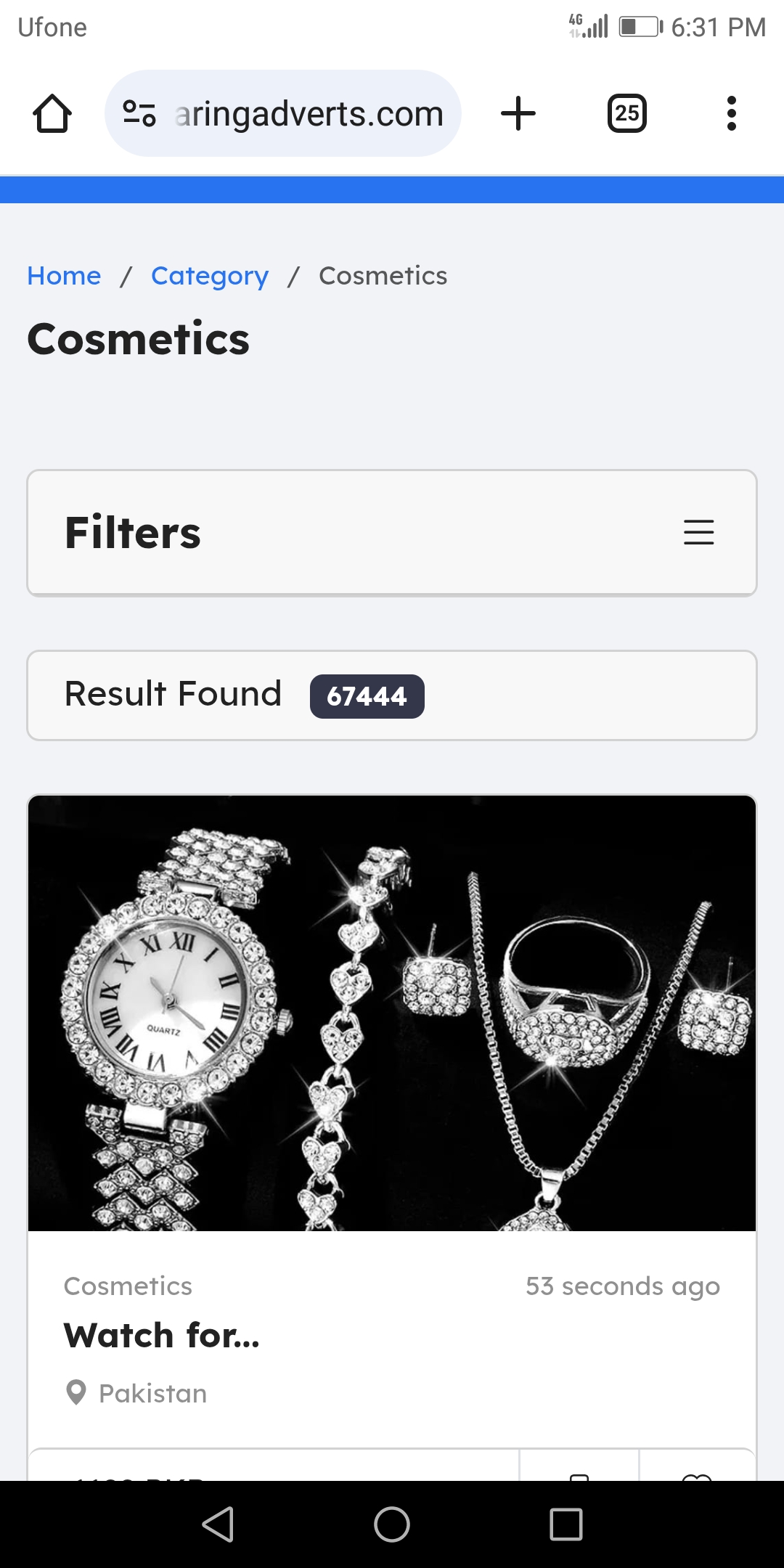Open a new browser tab
Image resolution: width=784 pixels, height=1568 pixels.
[x=518, y=114]
